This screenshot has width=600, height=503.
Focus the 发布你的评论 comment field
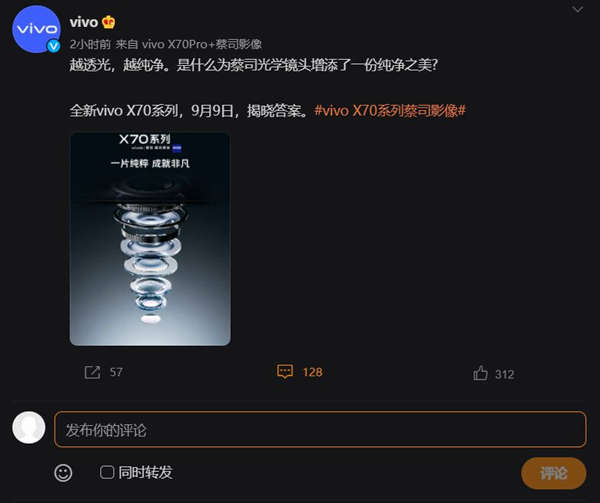[x=320, y=429]
